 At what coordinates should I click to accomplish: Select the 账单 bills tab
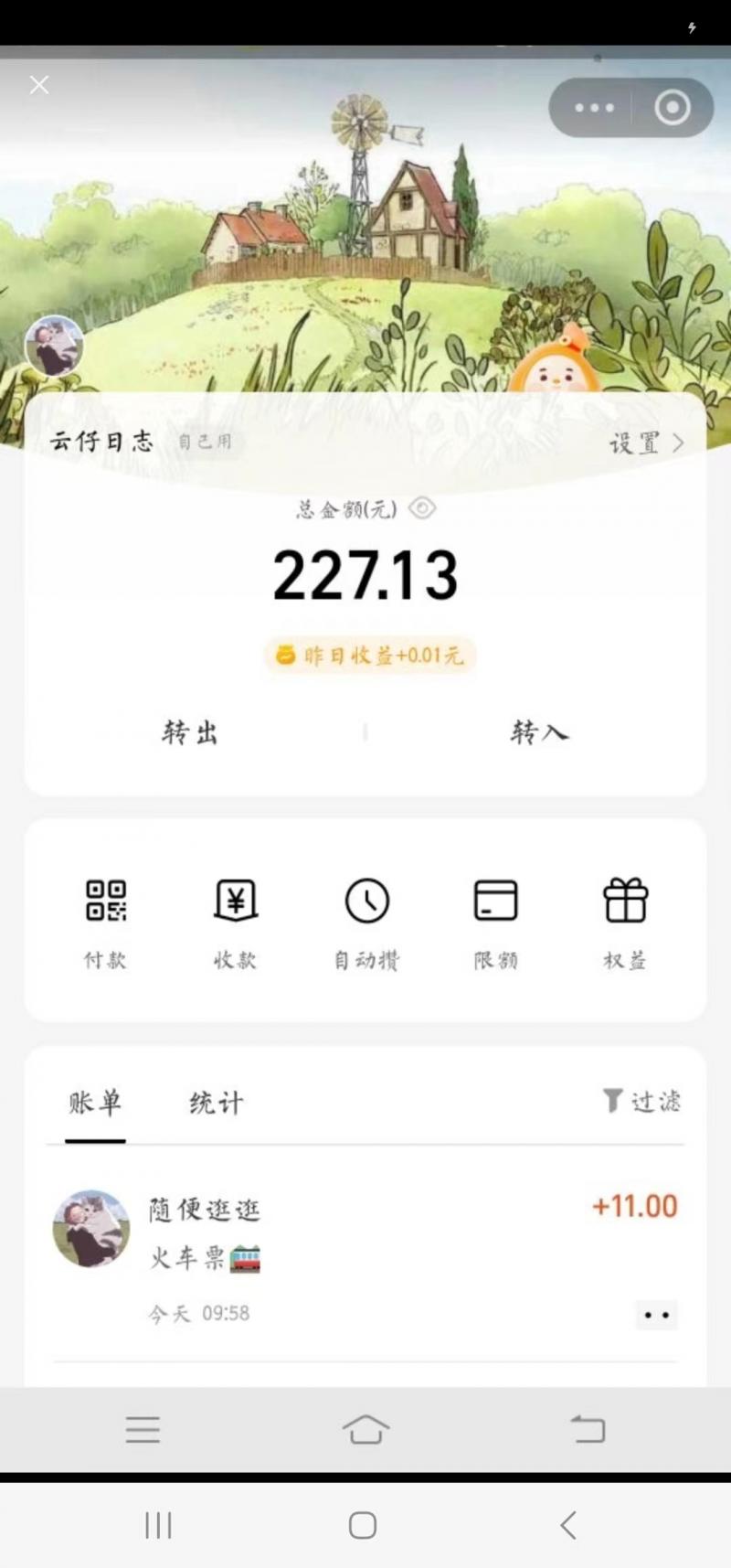tap(95, 1103)
